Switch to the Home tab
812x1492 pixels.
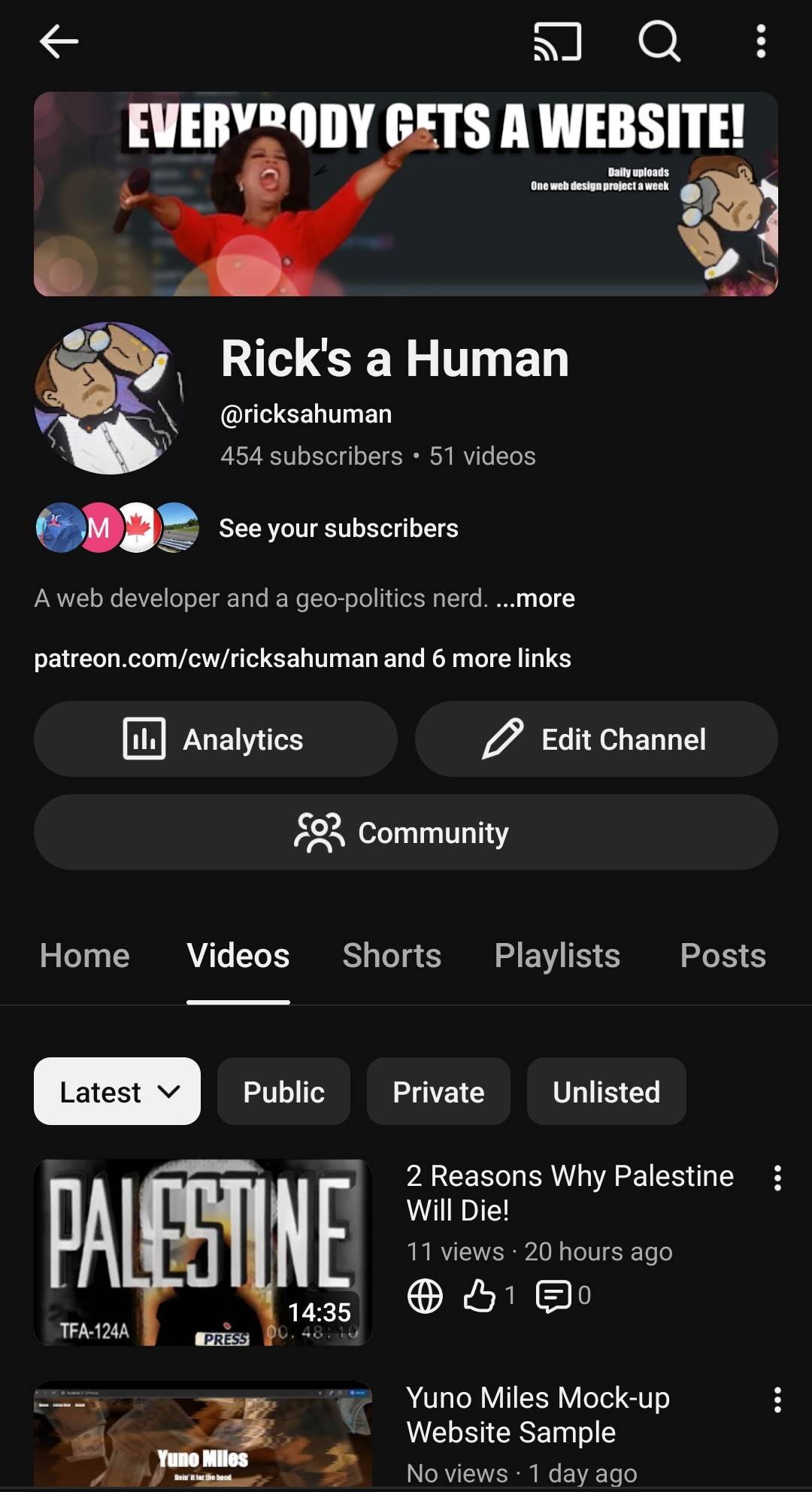click(x=85, y=956)
